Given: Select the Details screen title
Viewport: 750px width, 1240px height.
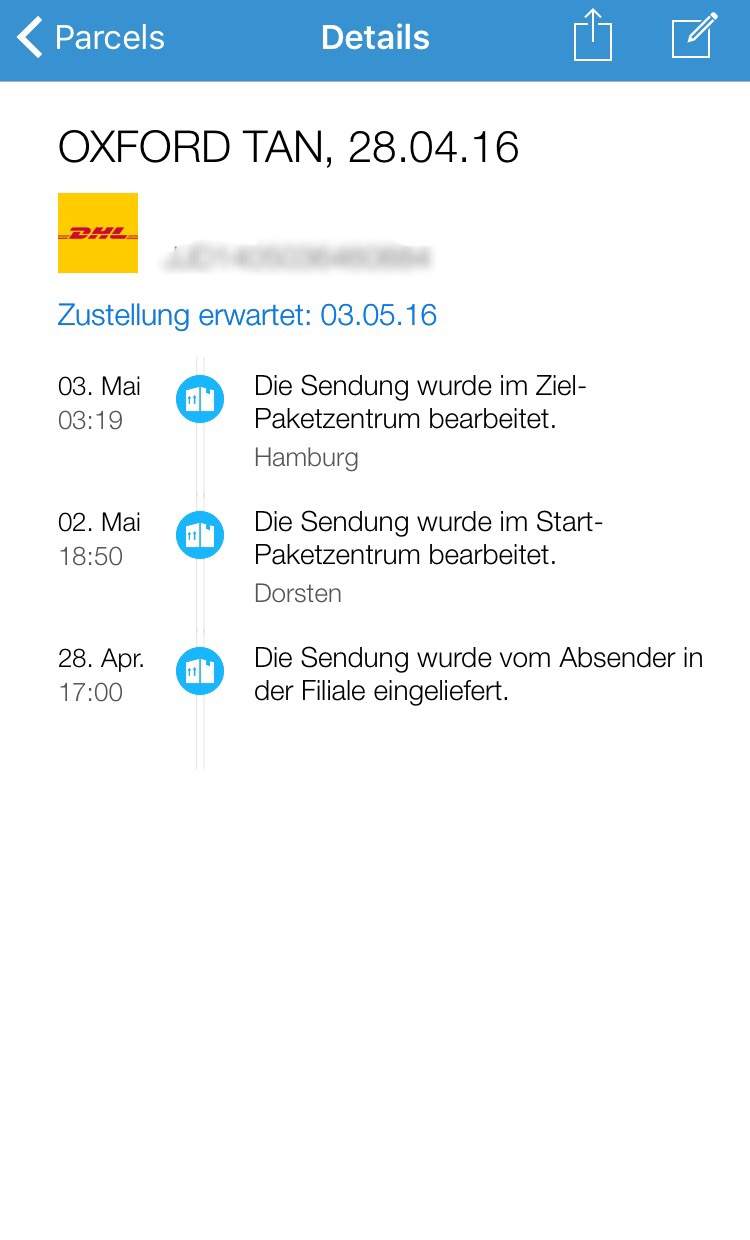Looking at the screenshot, I should pos(375,38).
